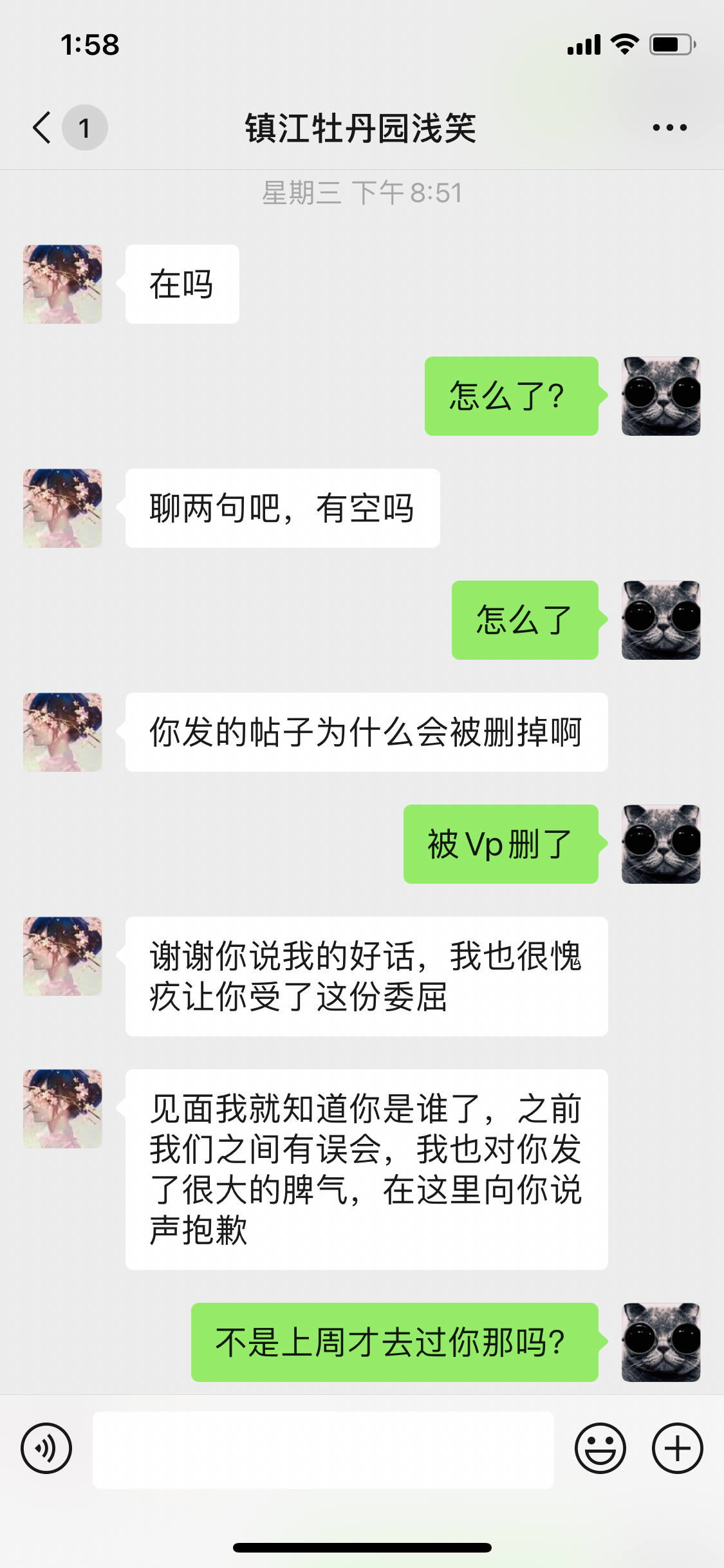
Task: Open the plus attachments menu
Action: [677, 1448]
